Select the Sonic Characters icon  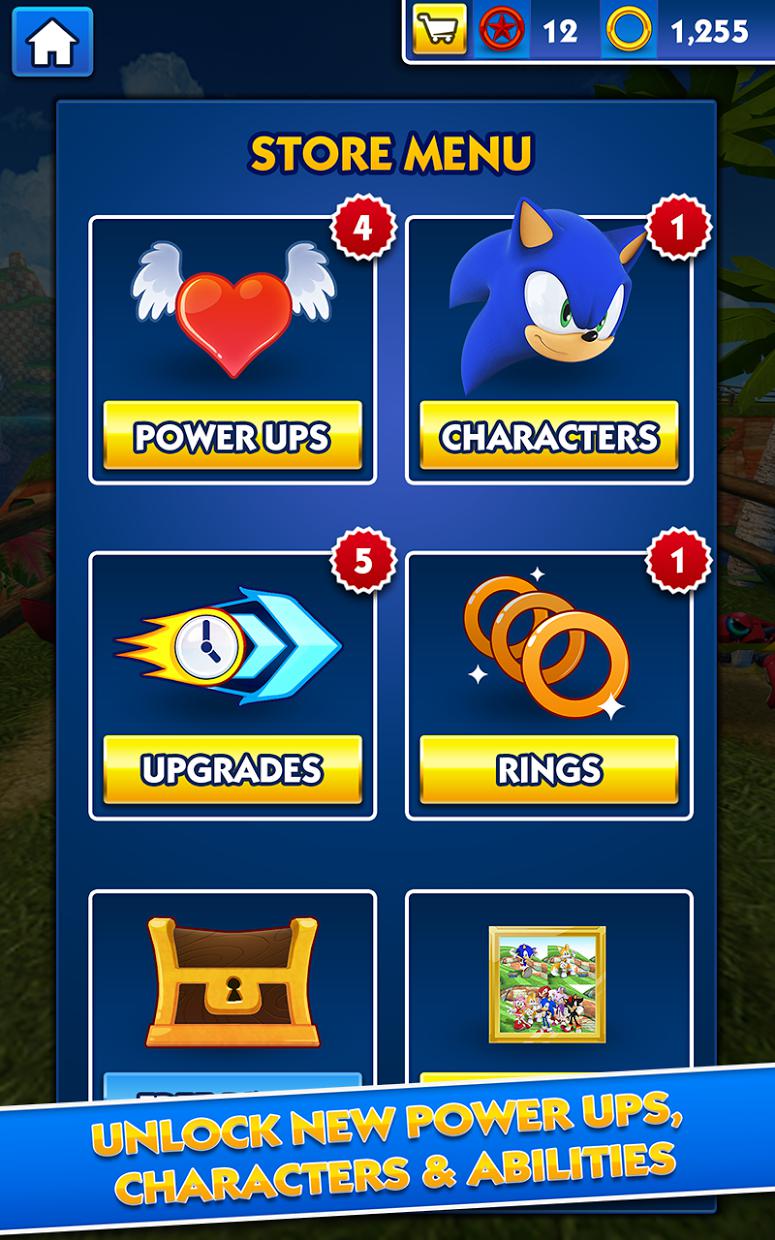click(551, 310)
